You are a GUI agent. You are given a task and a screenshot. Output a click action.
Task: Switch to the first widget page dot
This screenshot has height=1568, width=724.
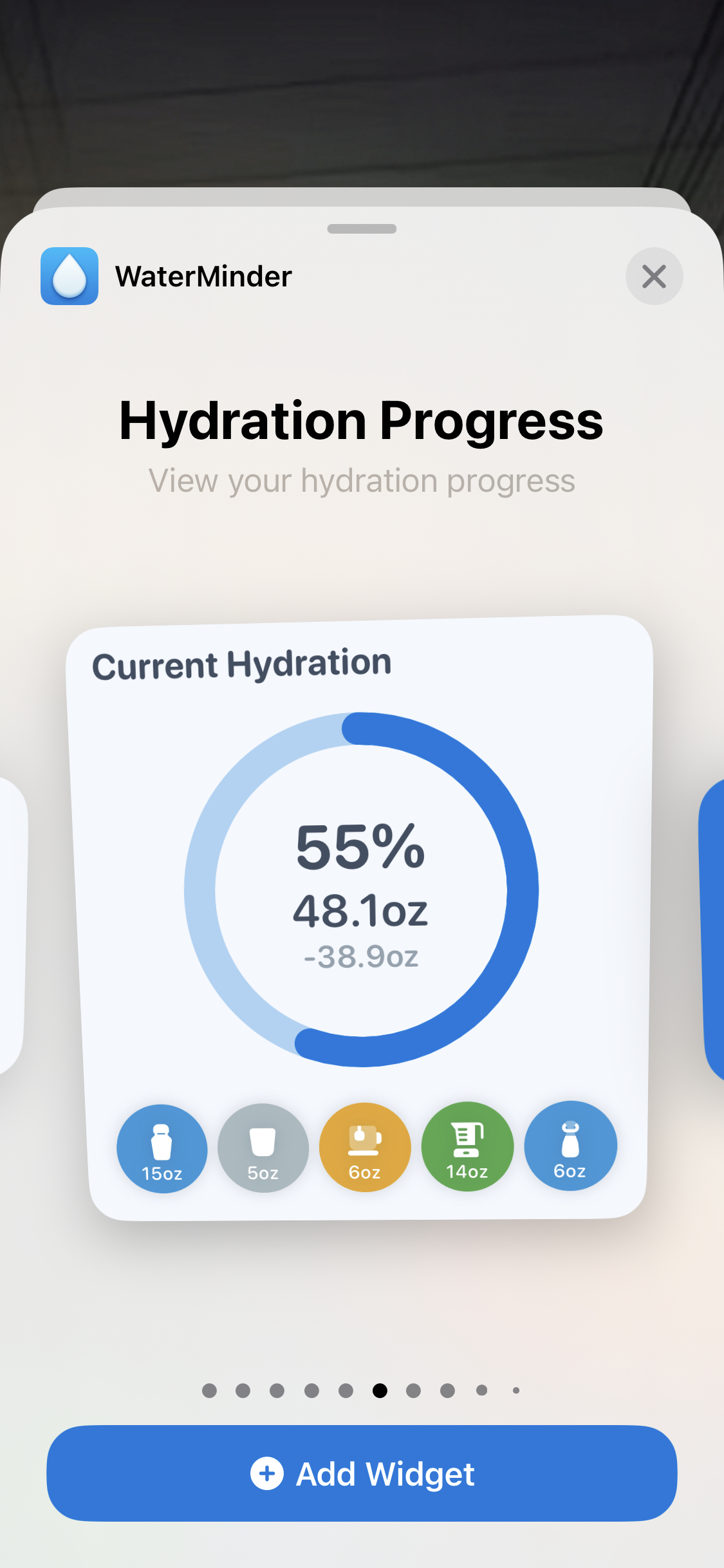(x=209, y=1403)
